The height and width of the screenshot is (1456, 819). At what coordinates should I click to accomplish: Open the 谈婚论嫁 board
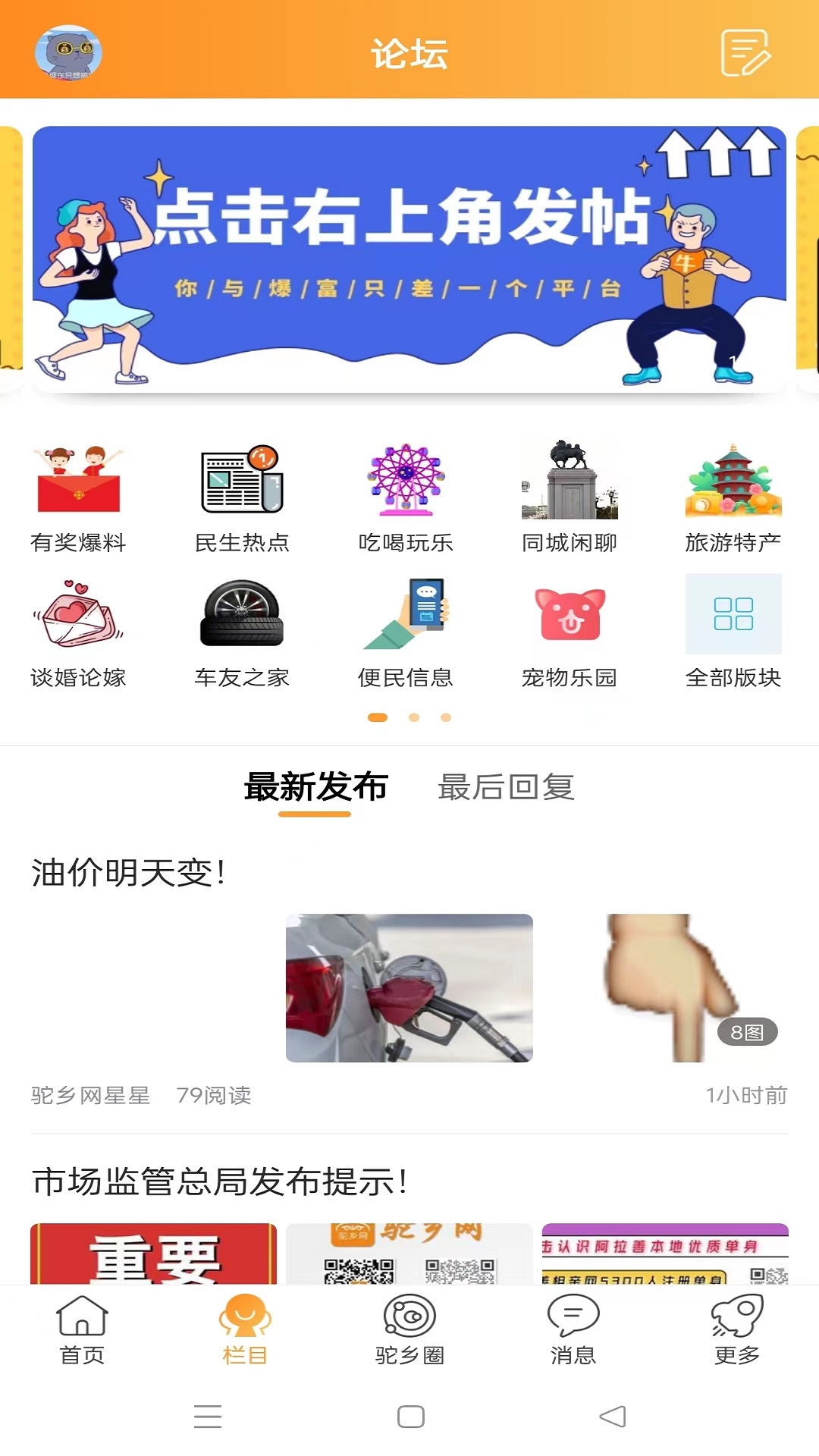click(78, 633)
